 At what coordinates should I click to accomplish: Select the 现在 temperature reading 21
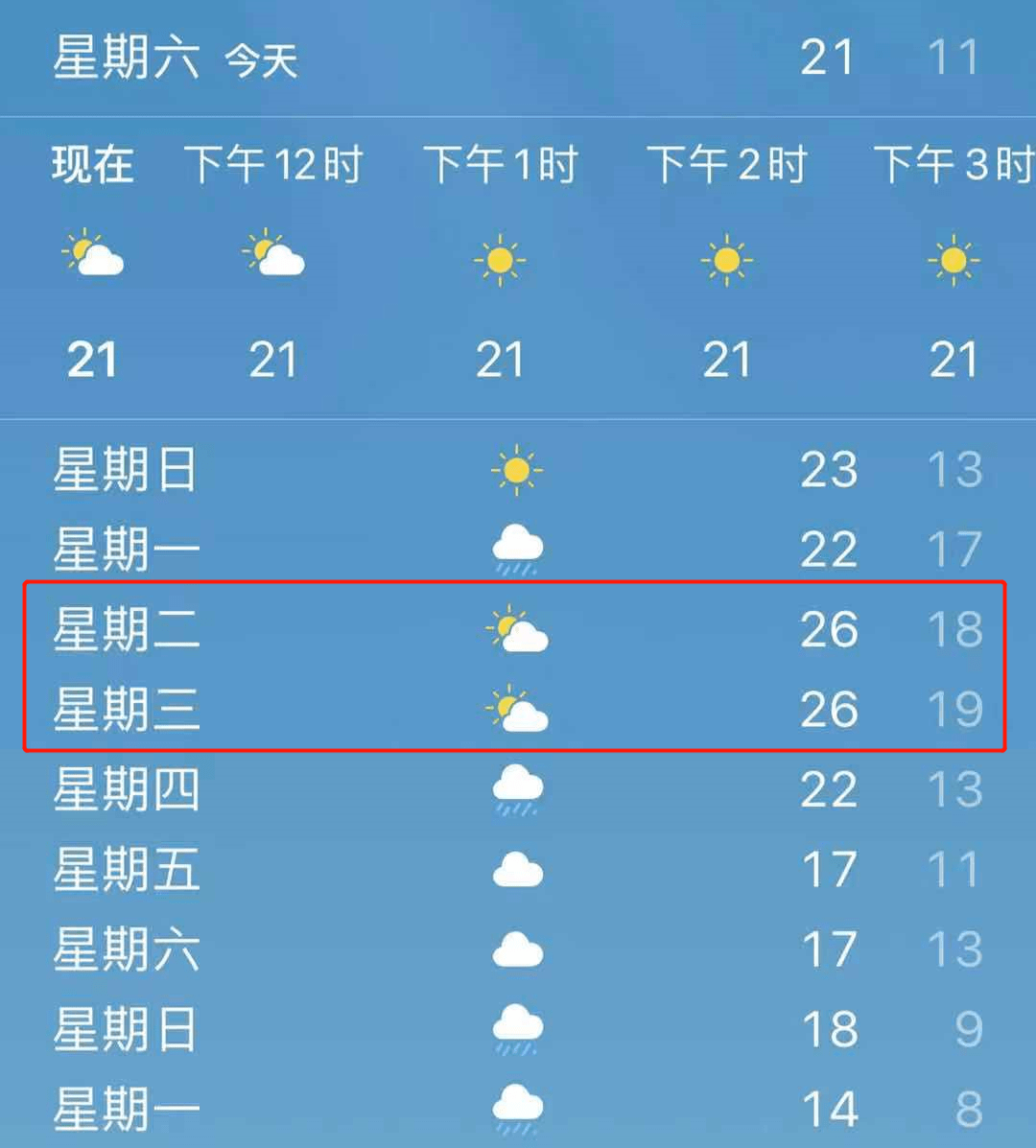pyautogui.click(x=93, y=360)
